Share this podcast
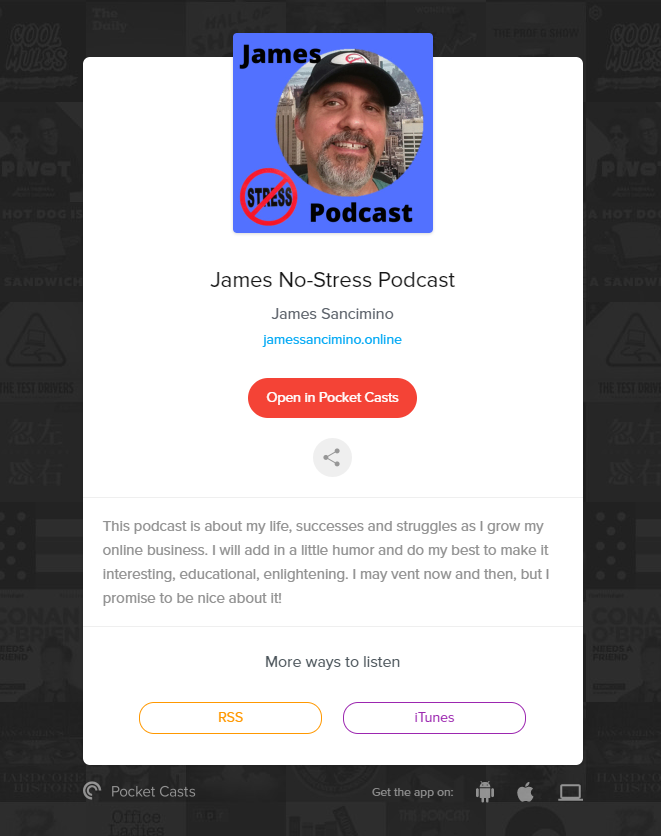661x836 pixels. 332,458
